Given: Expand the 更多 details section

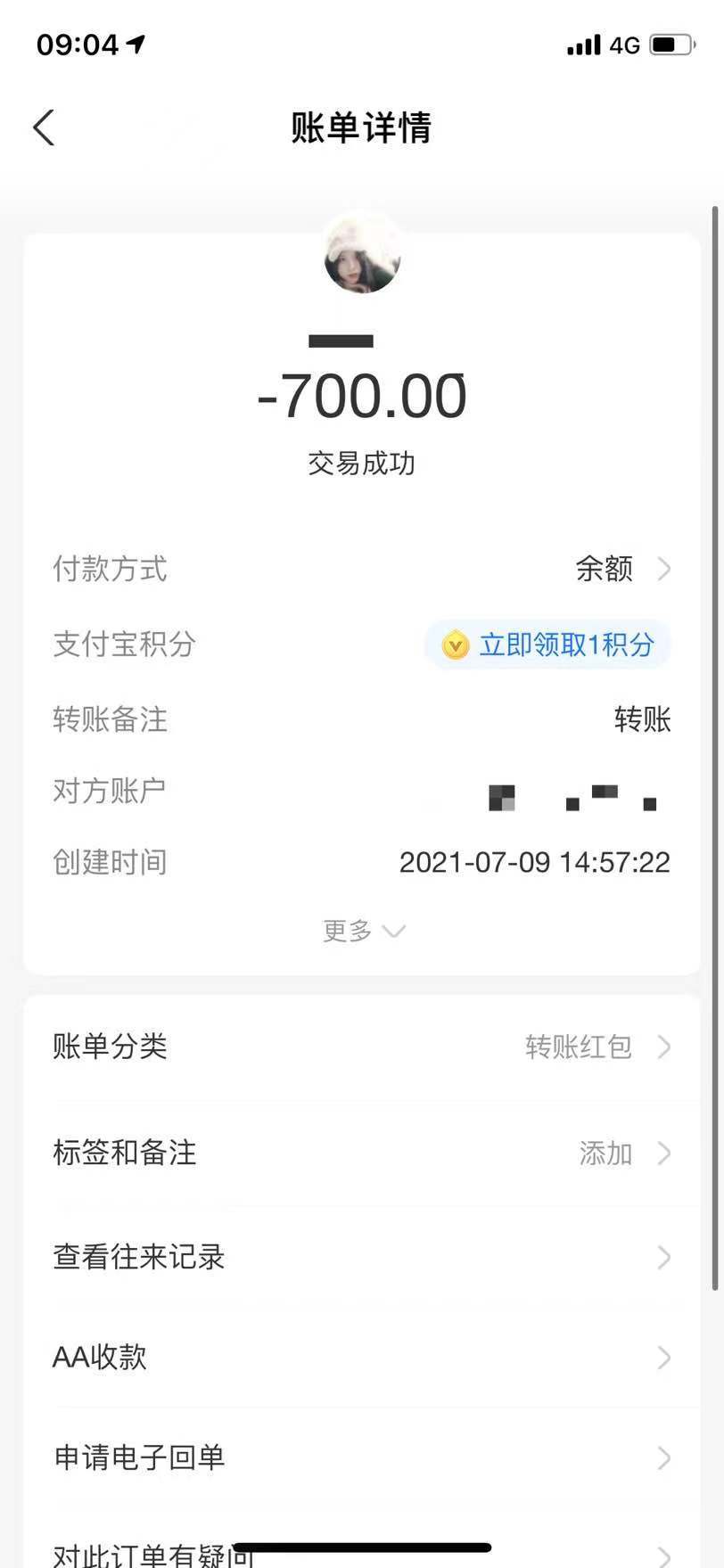Looking at the screenshot, I should (362, 931).
